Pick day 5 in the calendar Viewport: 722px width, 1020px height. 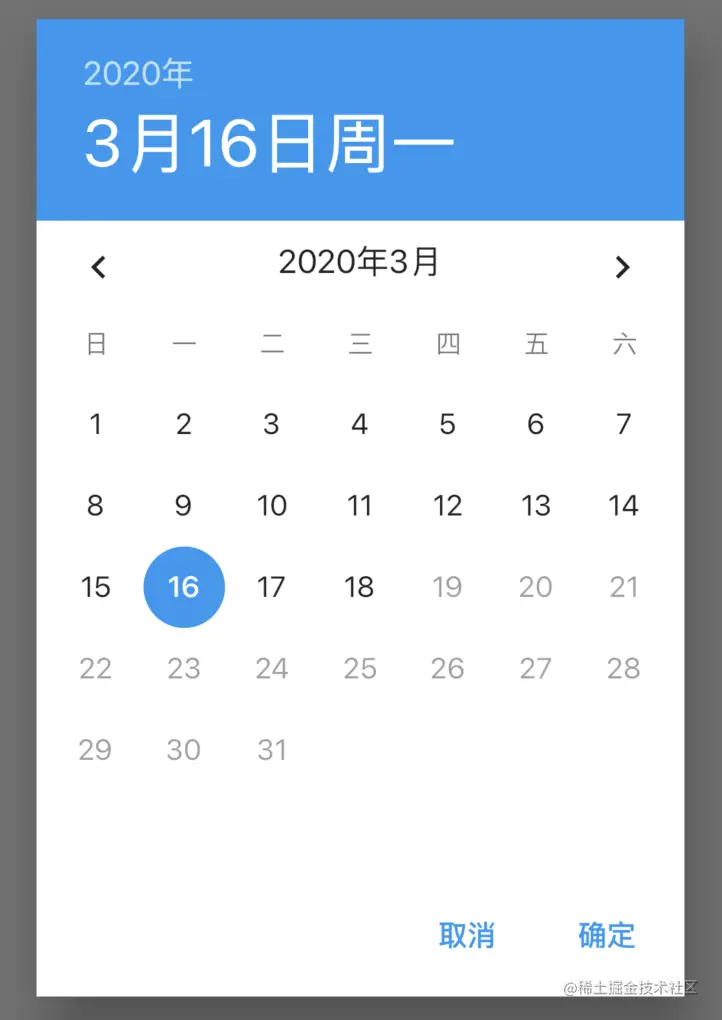click(x=447, y=424)
